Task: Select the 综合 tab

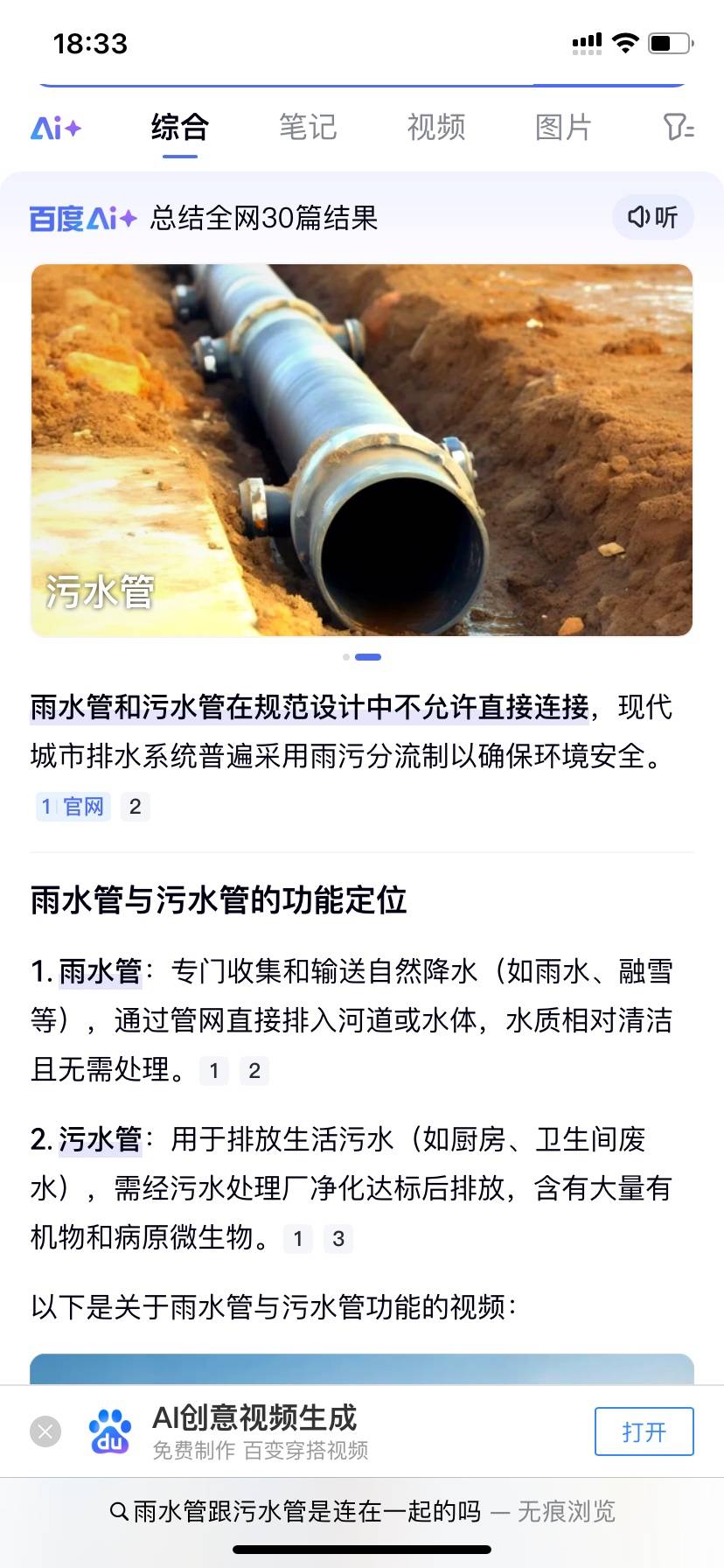Action: pyautogui.click(x=180, y=128)
